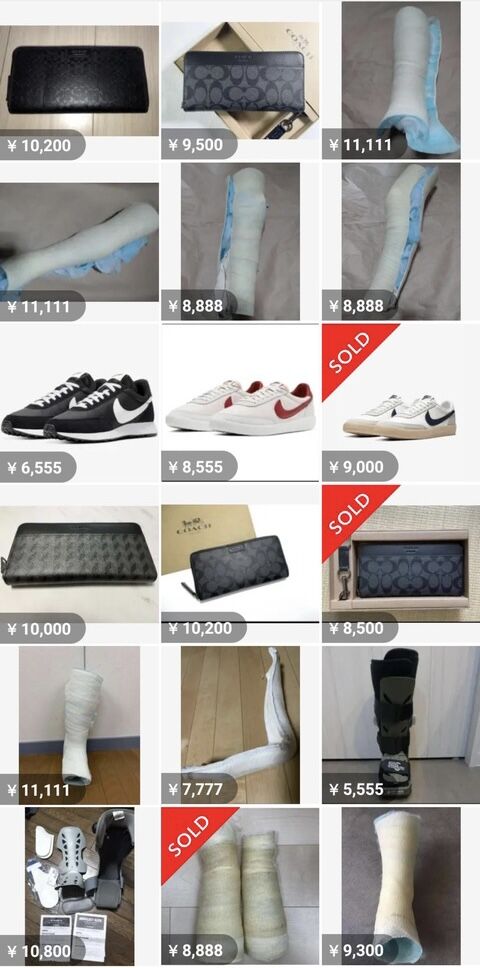View the black Nike sneakers for ¥6,555

pos(79,403)
